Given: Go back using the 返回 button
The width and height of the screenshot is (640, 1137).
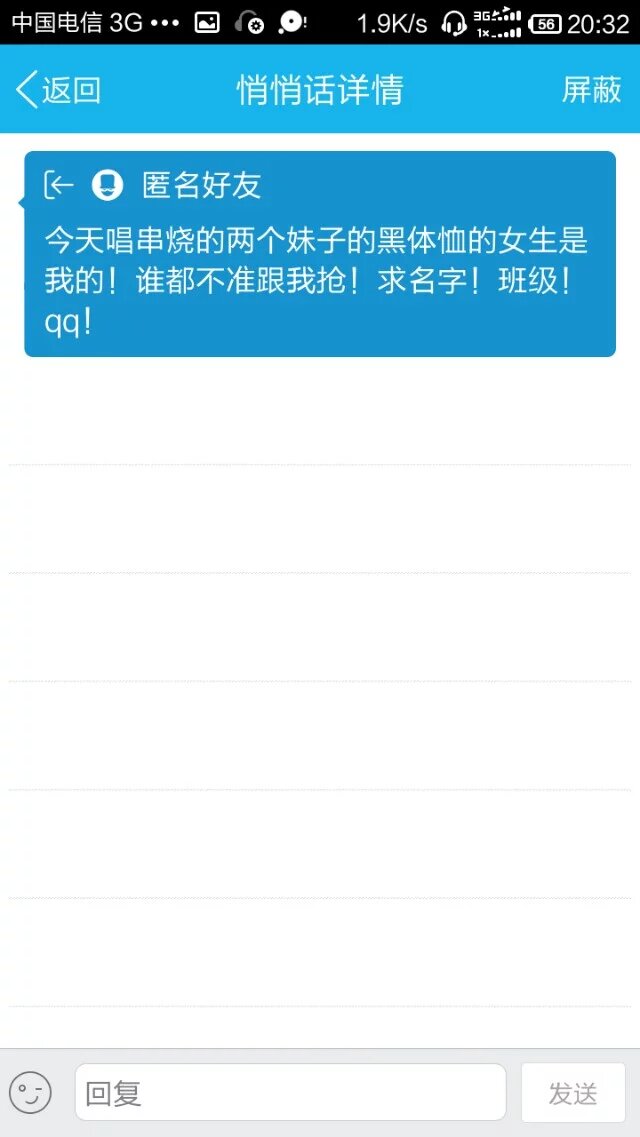Looking at the screenshot, I should (59, 90).
